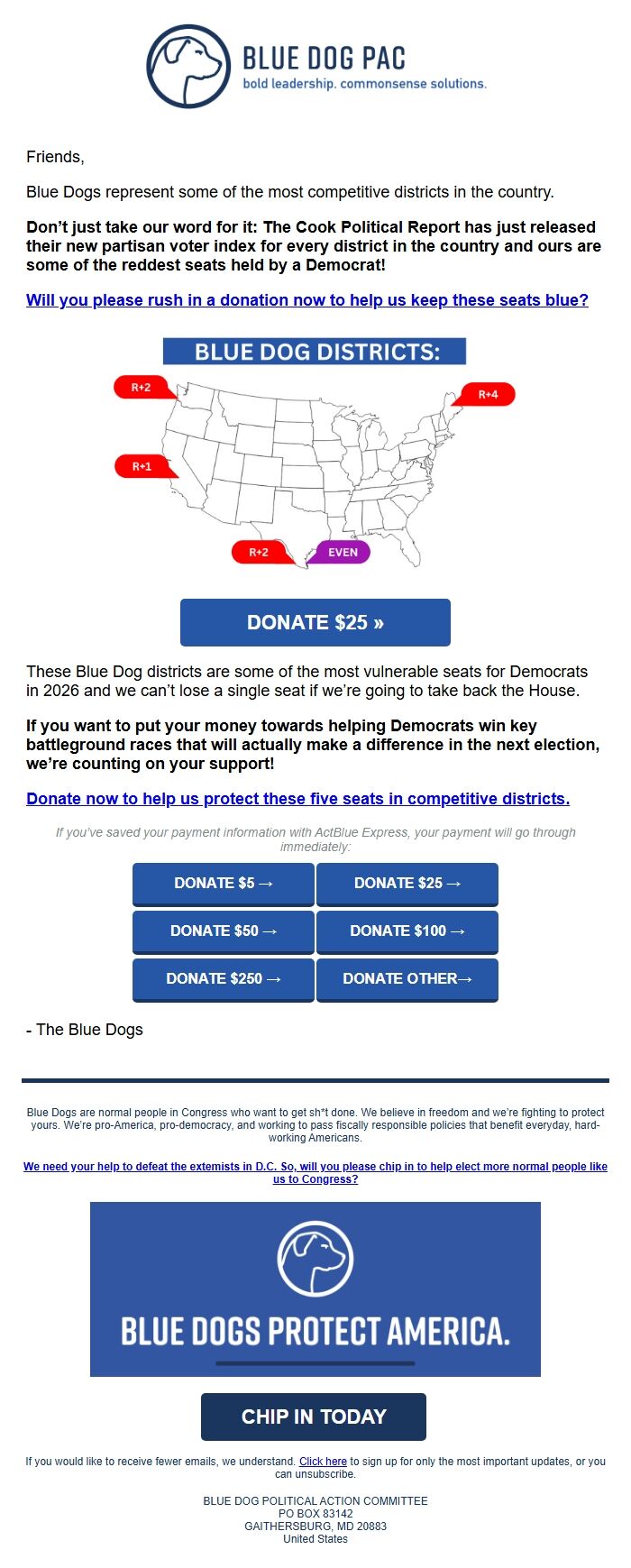Donate $5 via ActBlue Express
631x1568 pixels.
point(224,884)
